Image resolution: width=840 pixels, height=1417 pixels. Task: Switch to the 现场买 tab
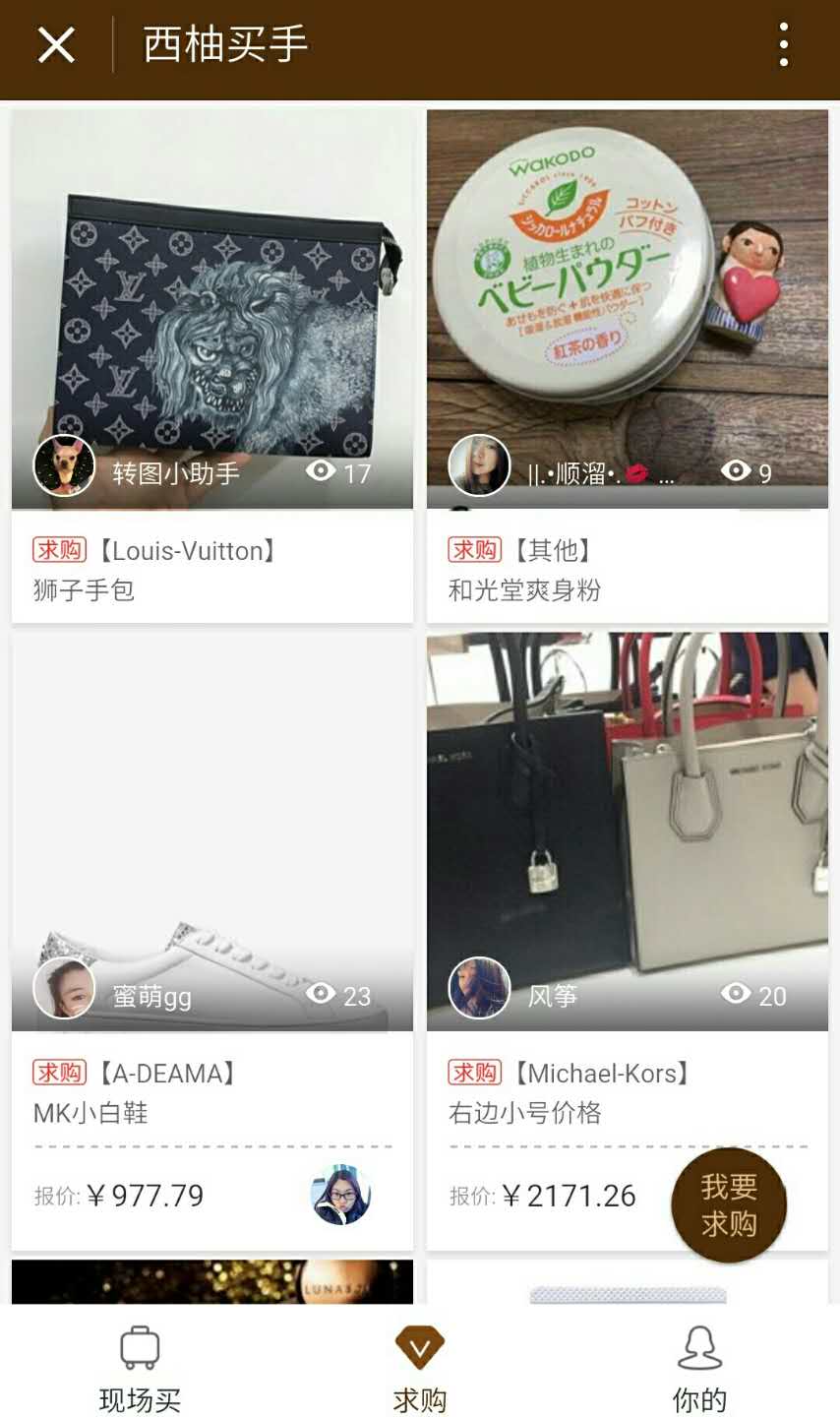point(140,1369)
